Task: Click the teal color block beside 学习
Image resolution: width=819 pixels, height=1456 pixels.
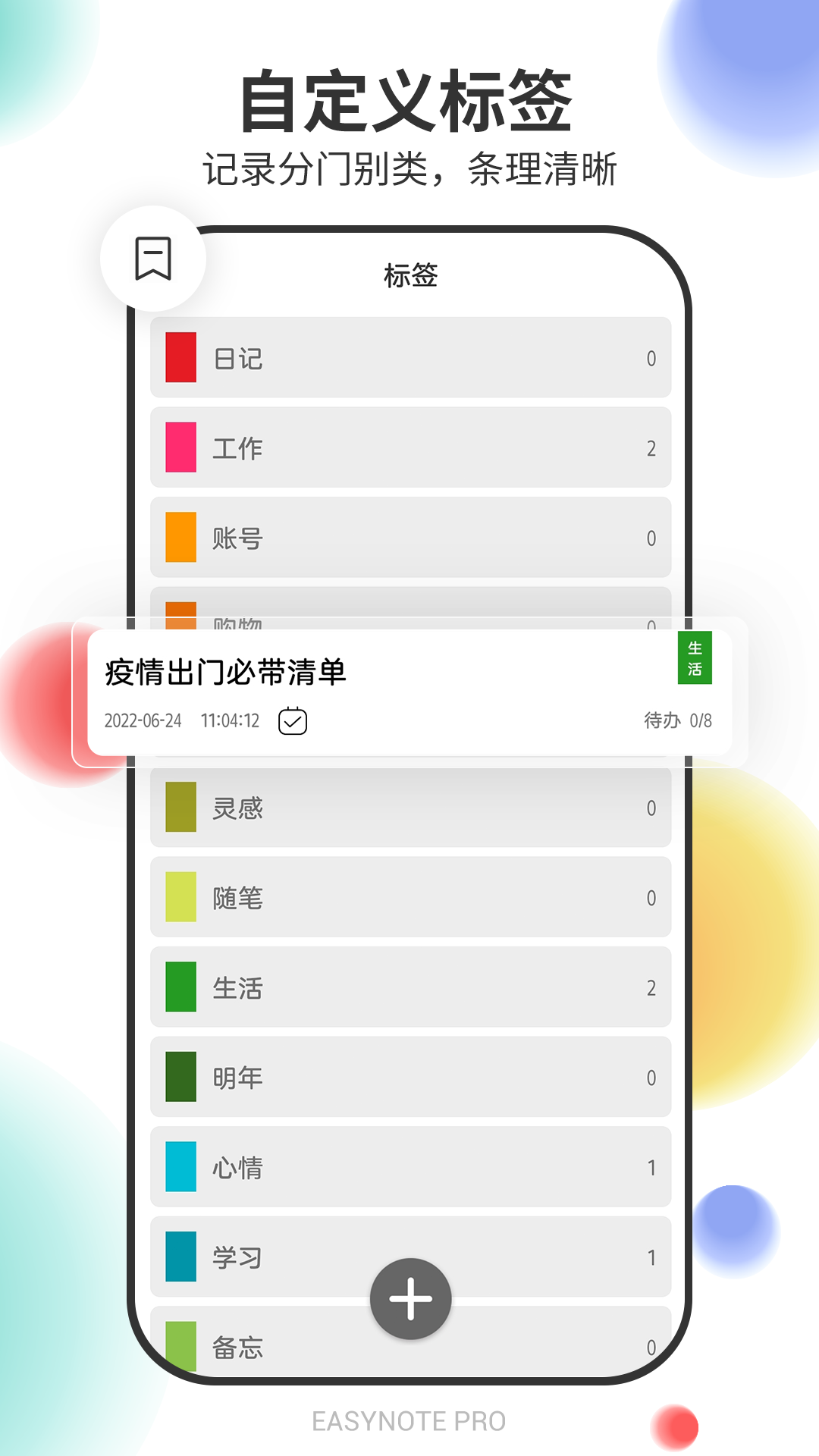Action: coord(180,1257)
